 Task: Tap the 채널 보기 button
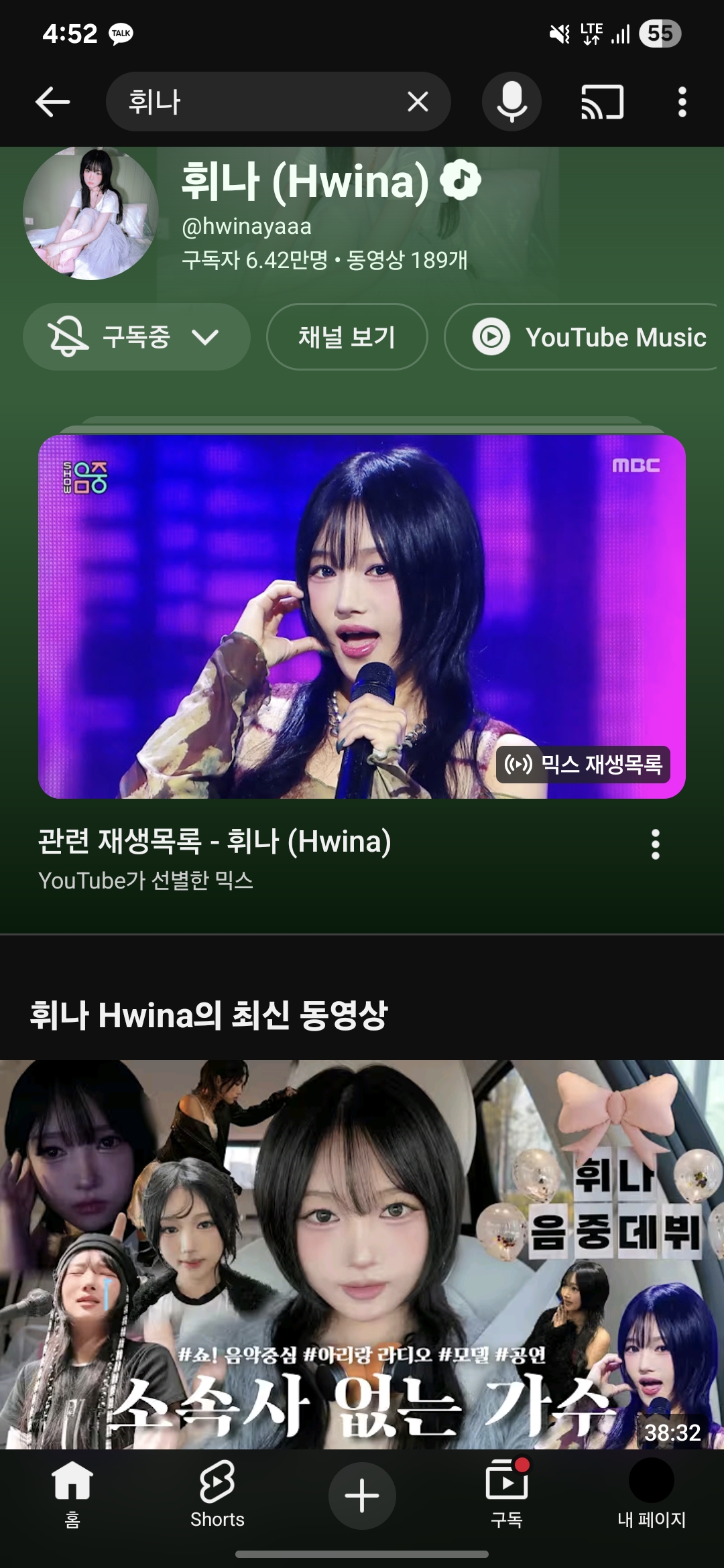point(347,336)
